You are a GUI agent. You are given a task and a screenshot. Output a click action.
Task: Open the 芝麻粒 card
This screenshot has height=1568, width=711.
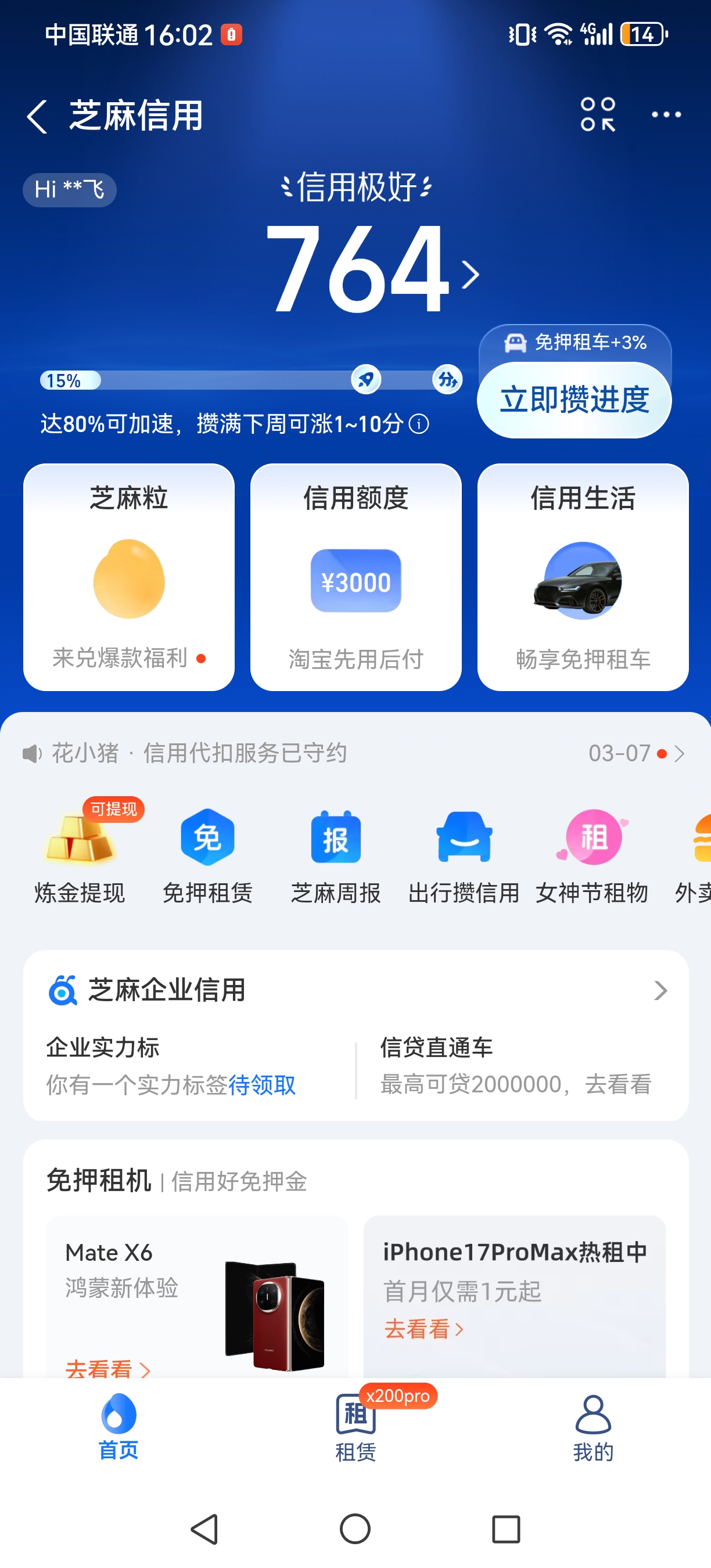pos(128,577)
